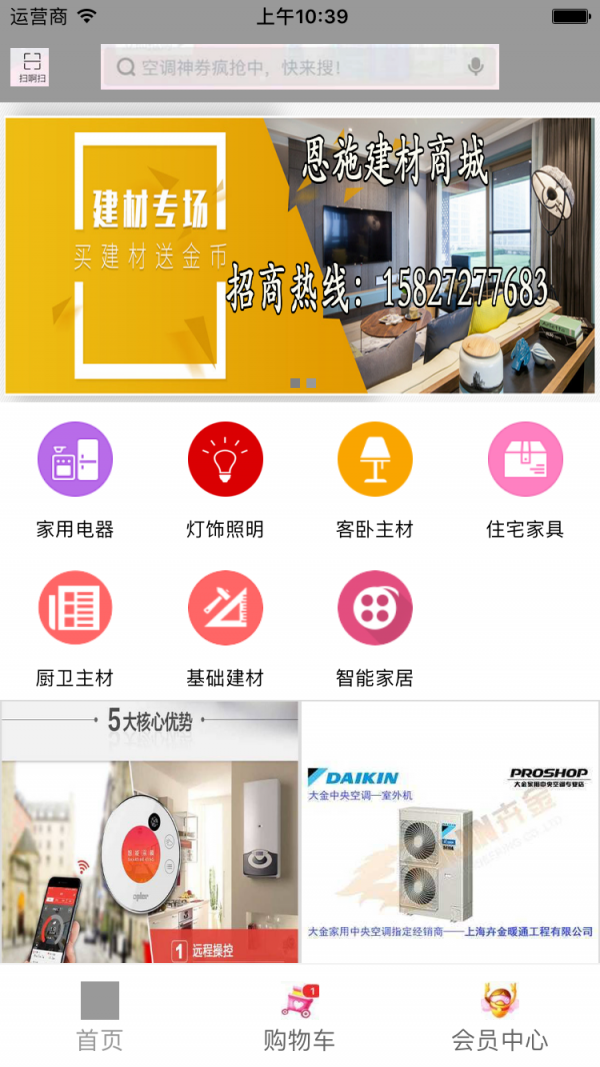Open the 会员中心 tab
600x1067 pixels.
[x=499, y=1015]
